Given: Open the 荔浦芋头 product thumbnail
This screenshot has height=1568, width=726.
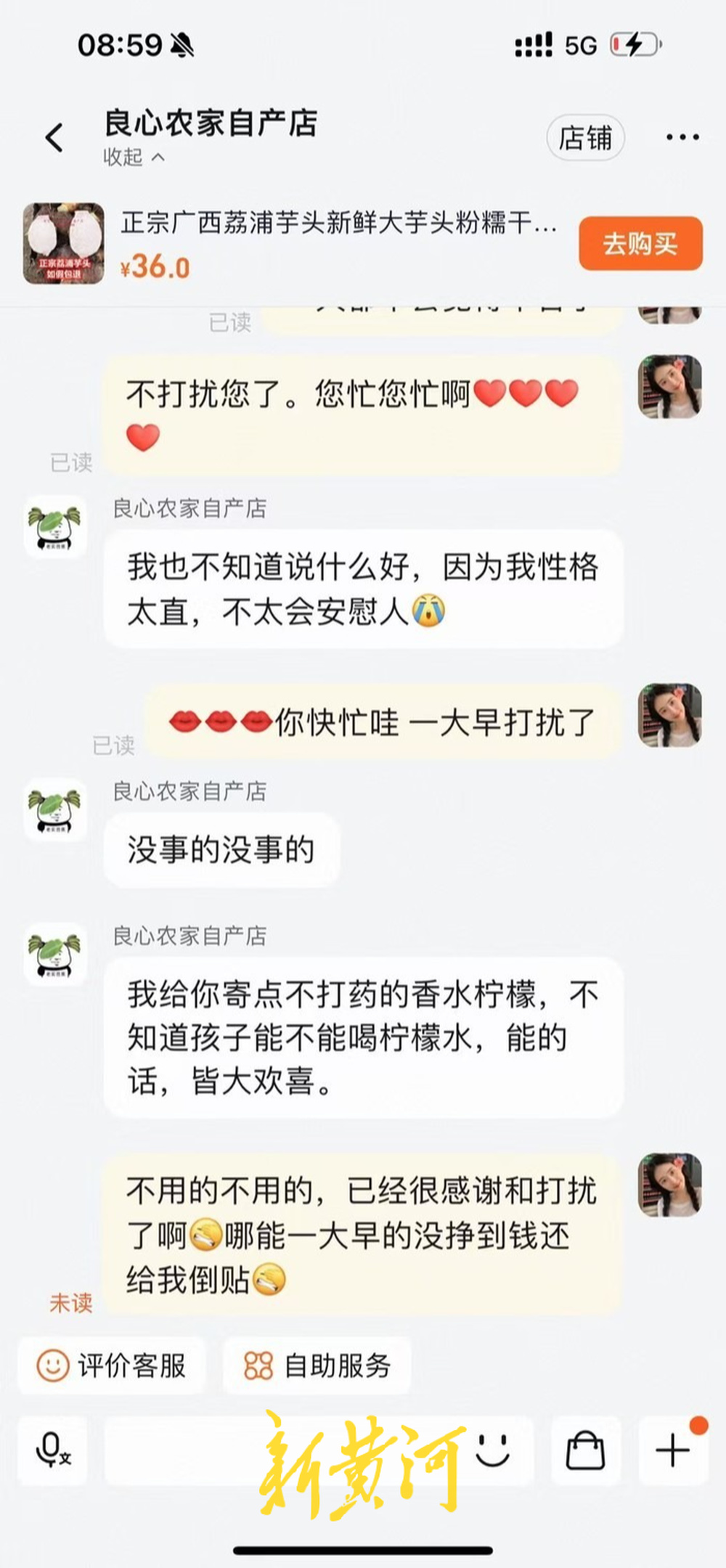Looking at the screenshot, I should 64,244.
